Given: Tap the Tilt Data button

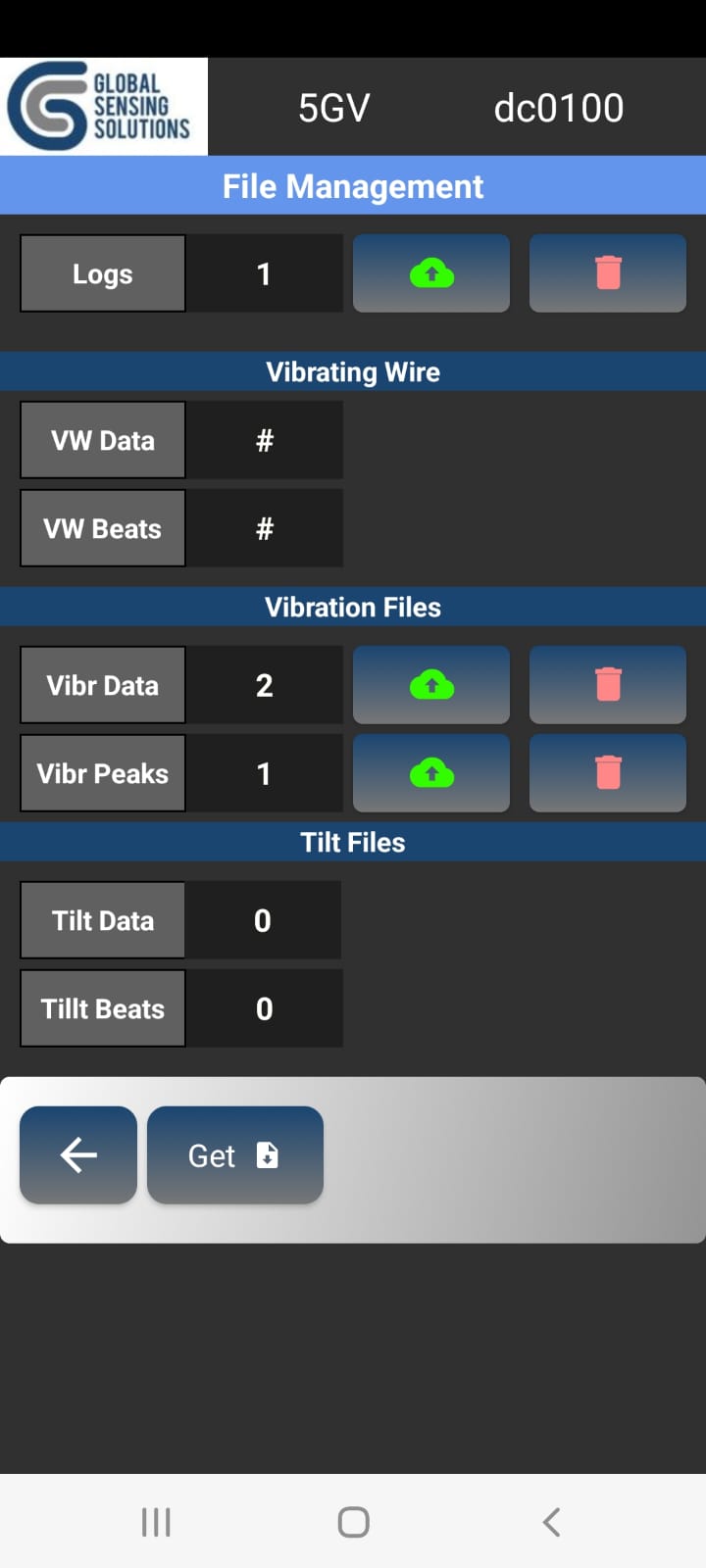Looking at the screenshot, I should 103,920.
